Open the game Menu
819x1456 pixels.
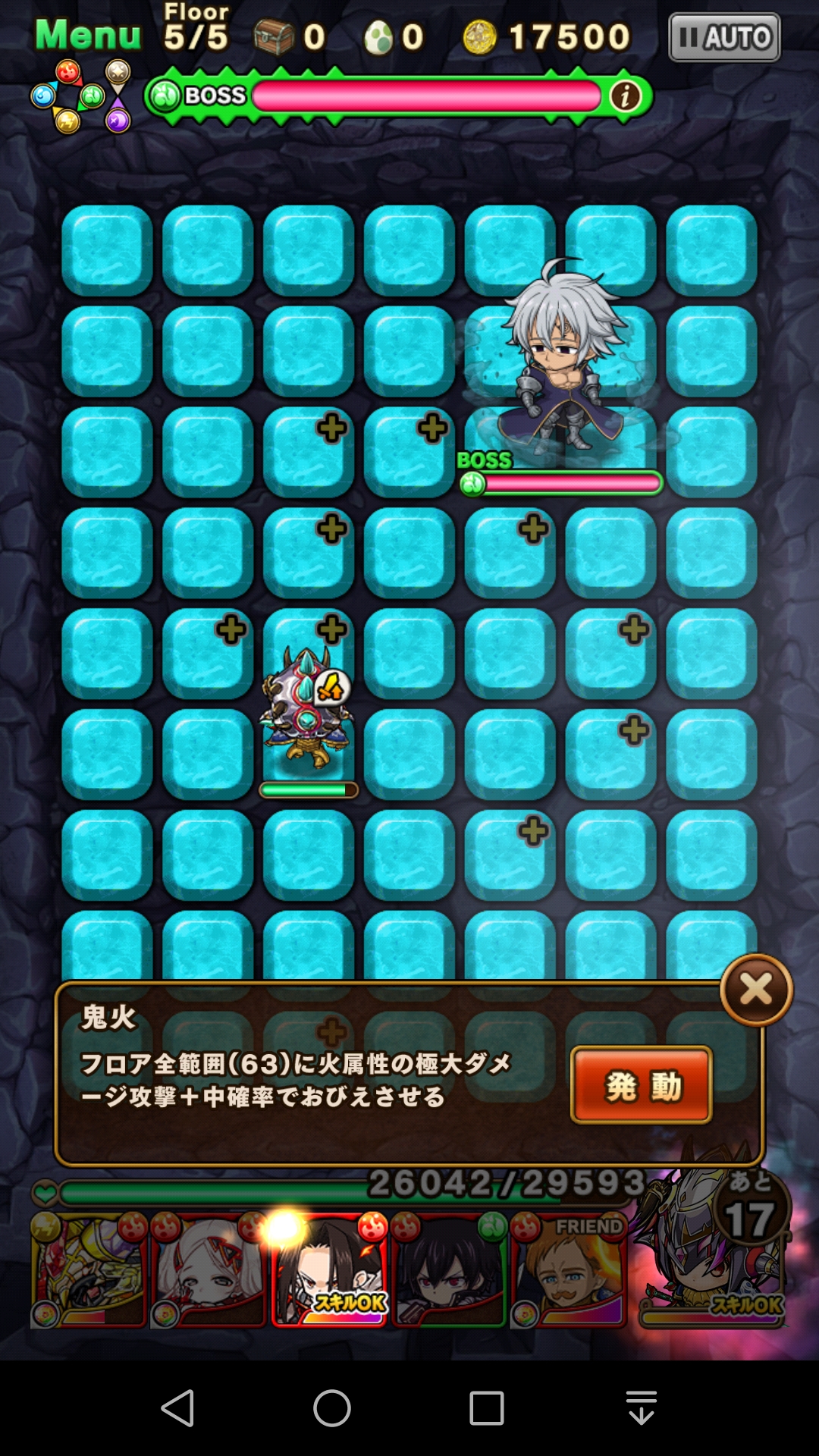pyautogui.click(x=88, y=35)
